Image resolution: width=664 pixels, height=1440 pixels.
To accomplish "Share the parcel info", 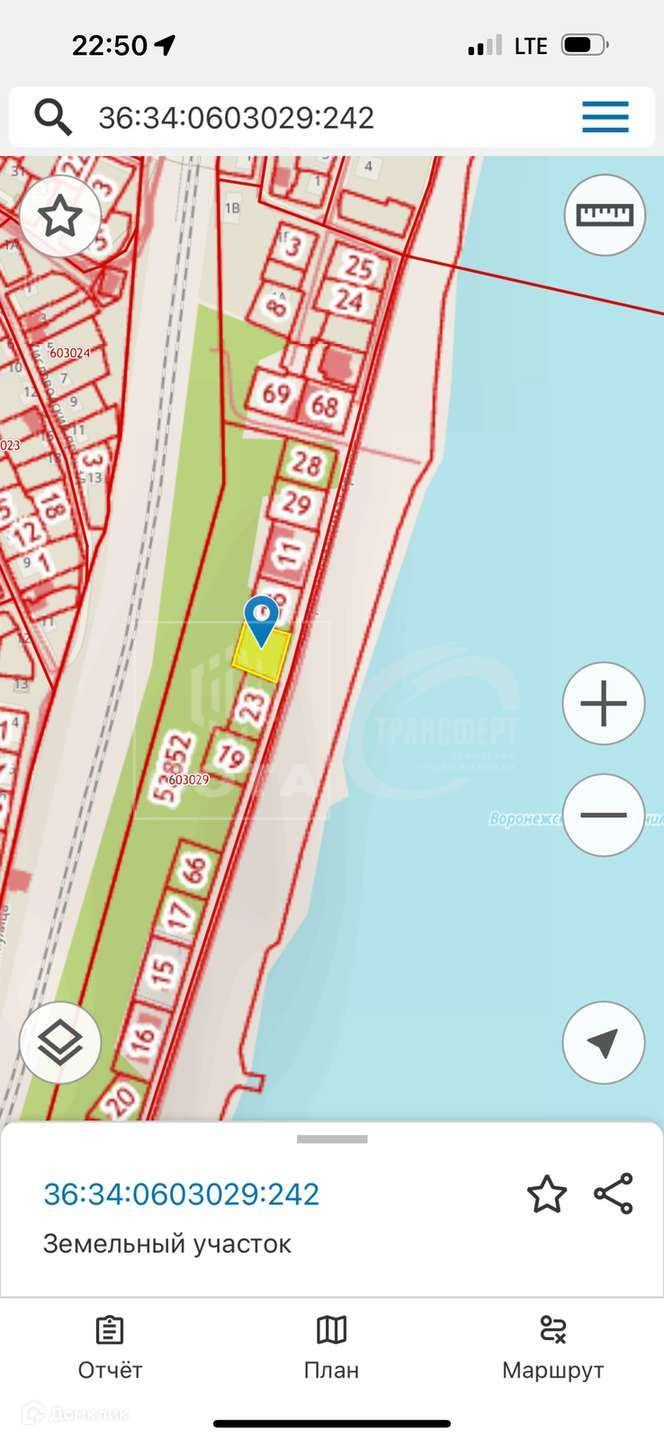I will (613, 1194).
